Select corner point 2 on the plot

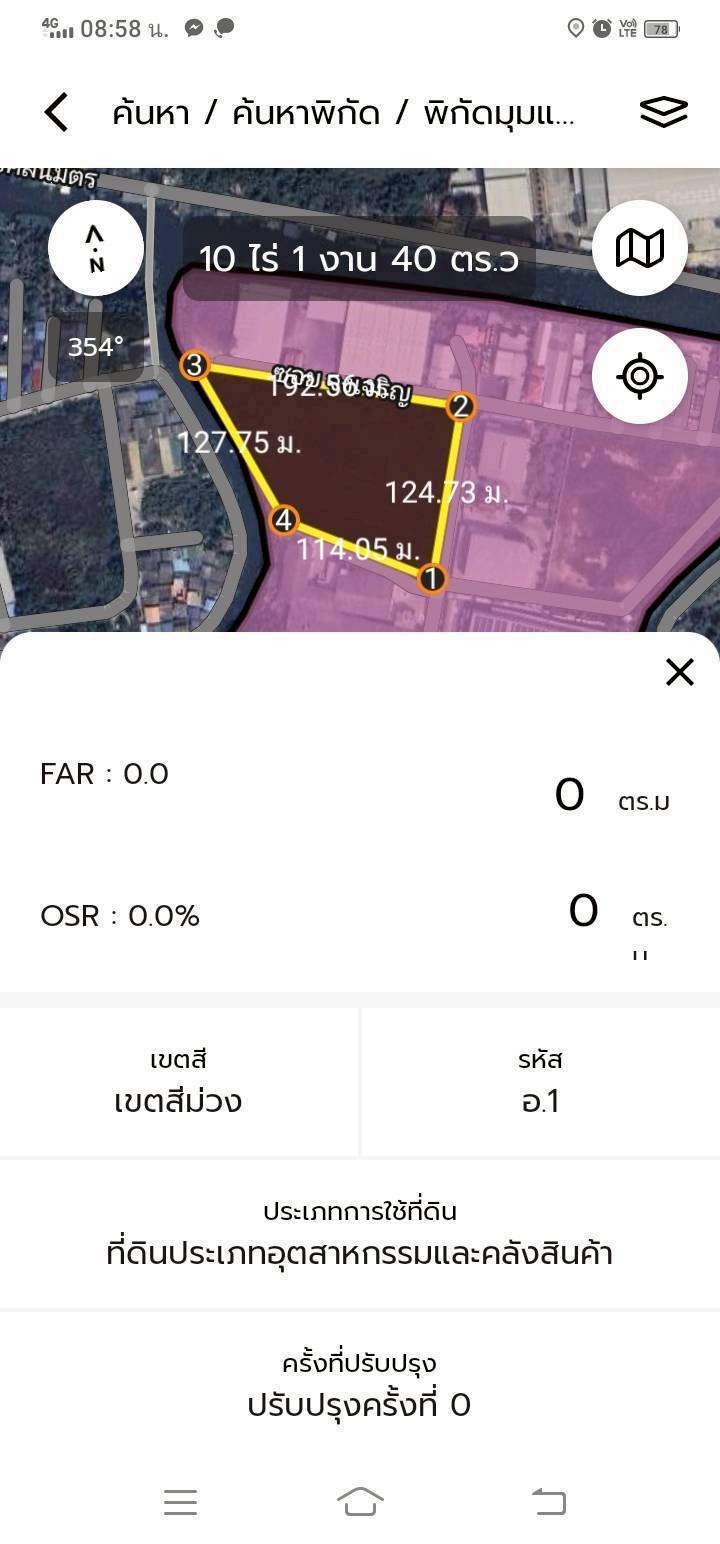pyautogui.click(x=460, y=406)
